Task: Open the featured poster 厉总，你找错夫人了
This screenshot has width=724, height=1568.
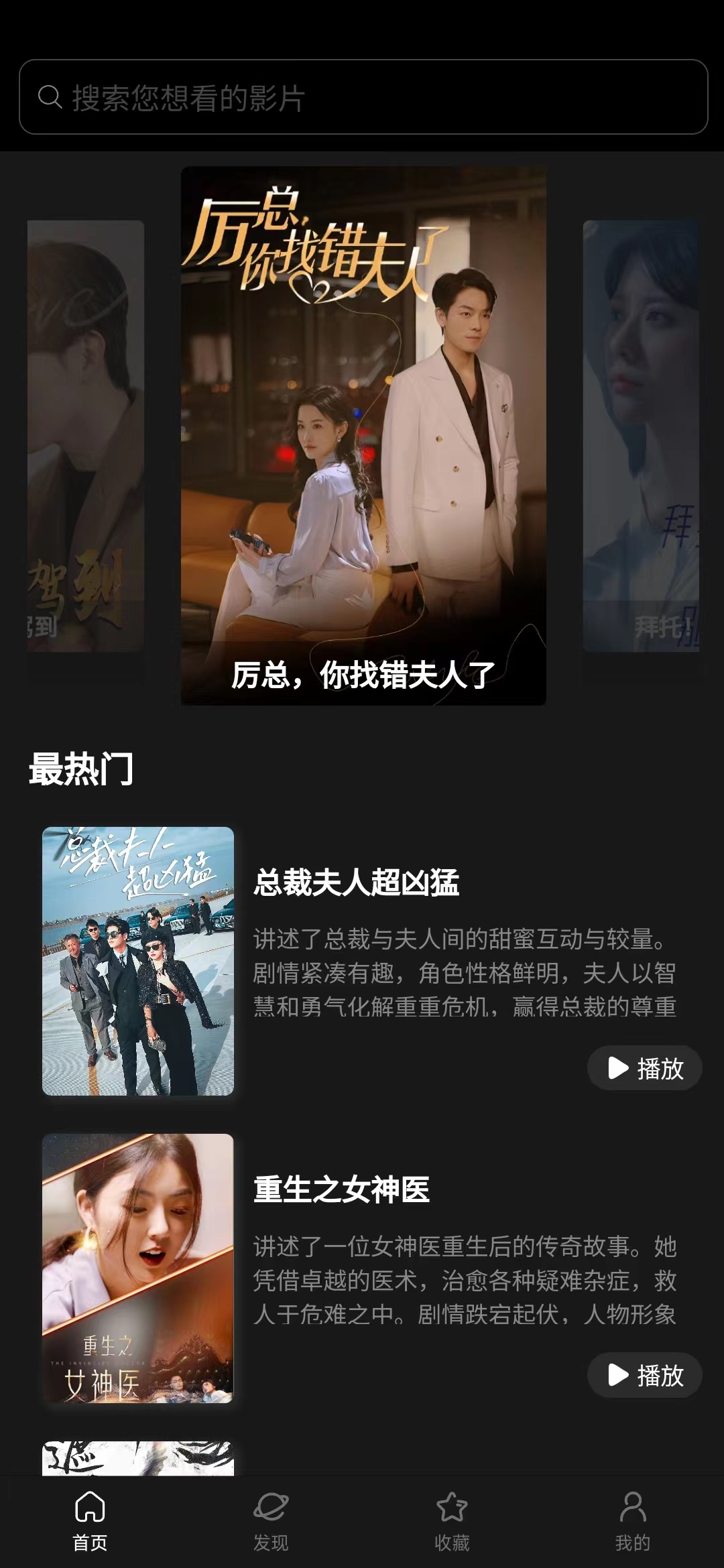Action: click(x=363, y=436)
